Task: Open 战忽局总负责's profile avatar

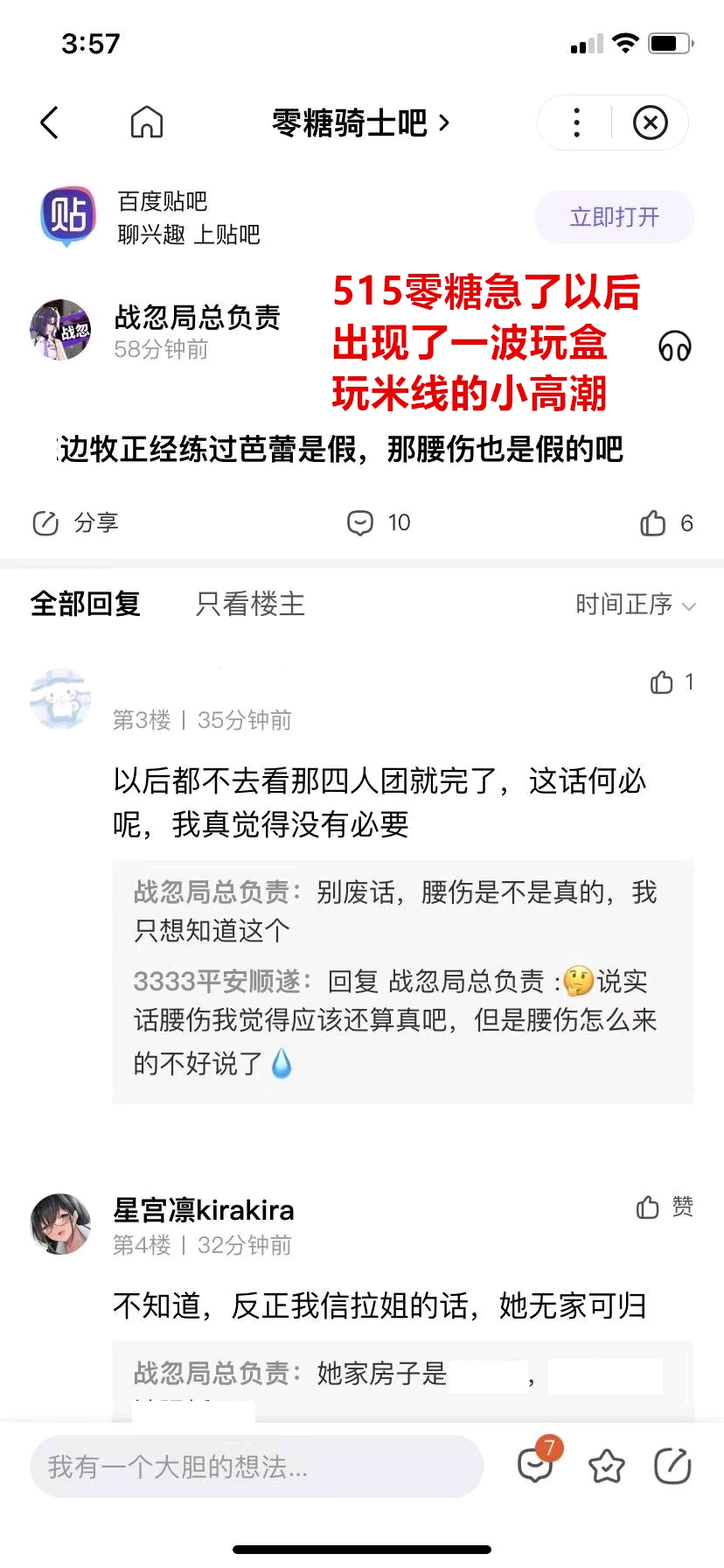Action: 60,331
